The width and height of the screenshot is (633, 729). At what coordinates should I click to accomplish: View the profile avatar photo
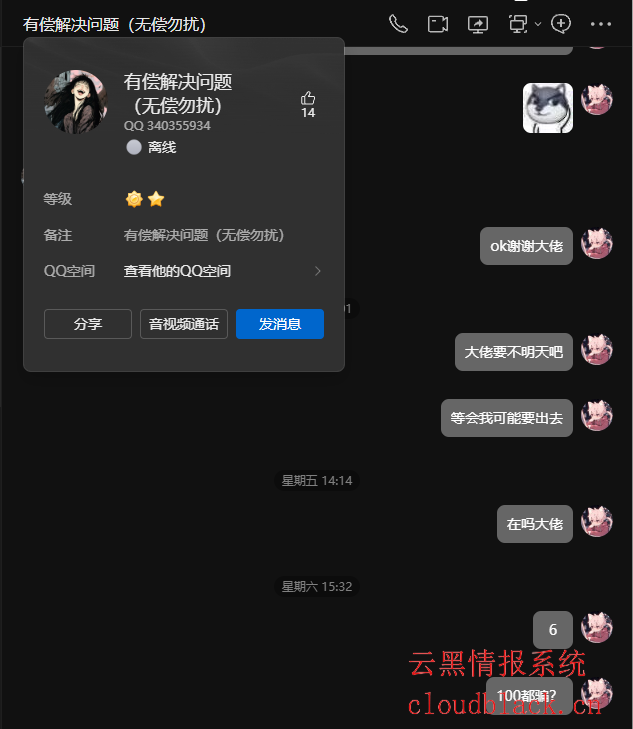click(x=76, y=101)
